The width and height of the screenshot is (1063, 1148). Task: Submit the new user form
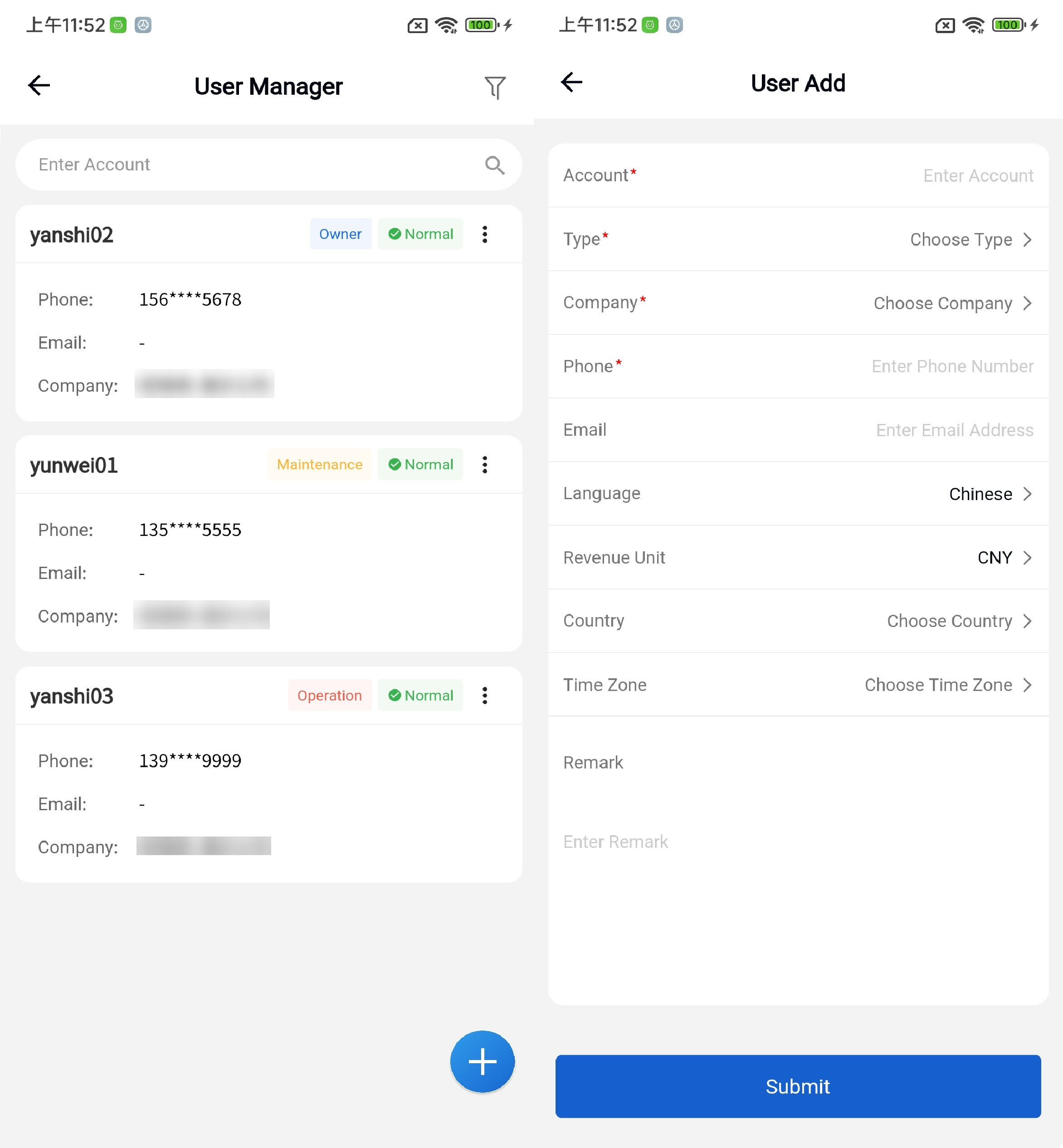(797, 1086)
